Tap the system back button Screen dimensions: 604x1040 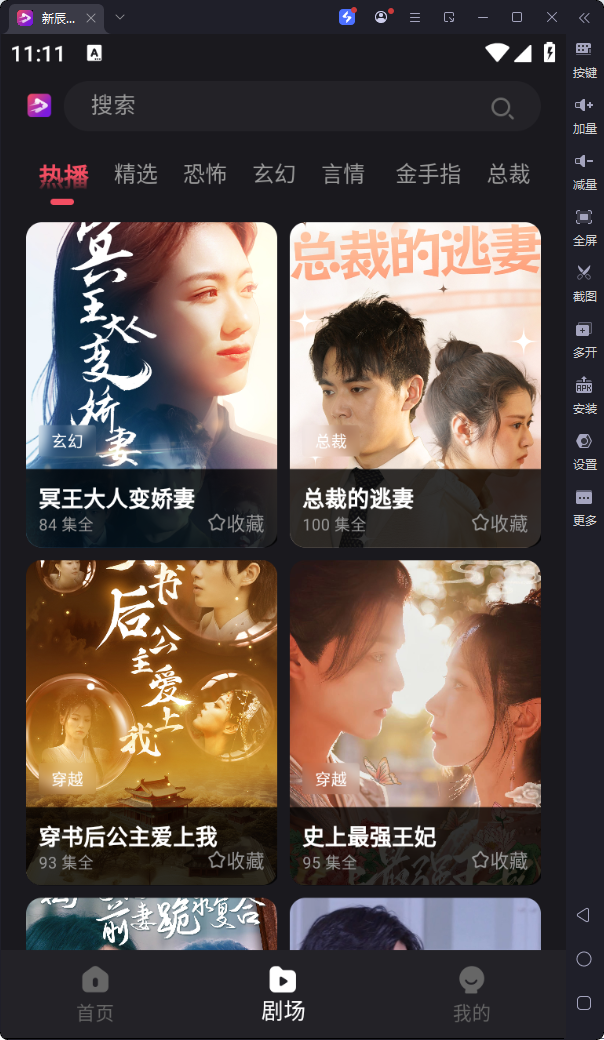click(583, 915)
